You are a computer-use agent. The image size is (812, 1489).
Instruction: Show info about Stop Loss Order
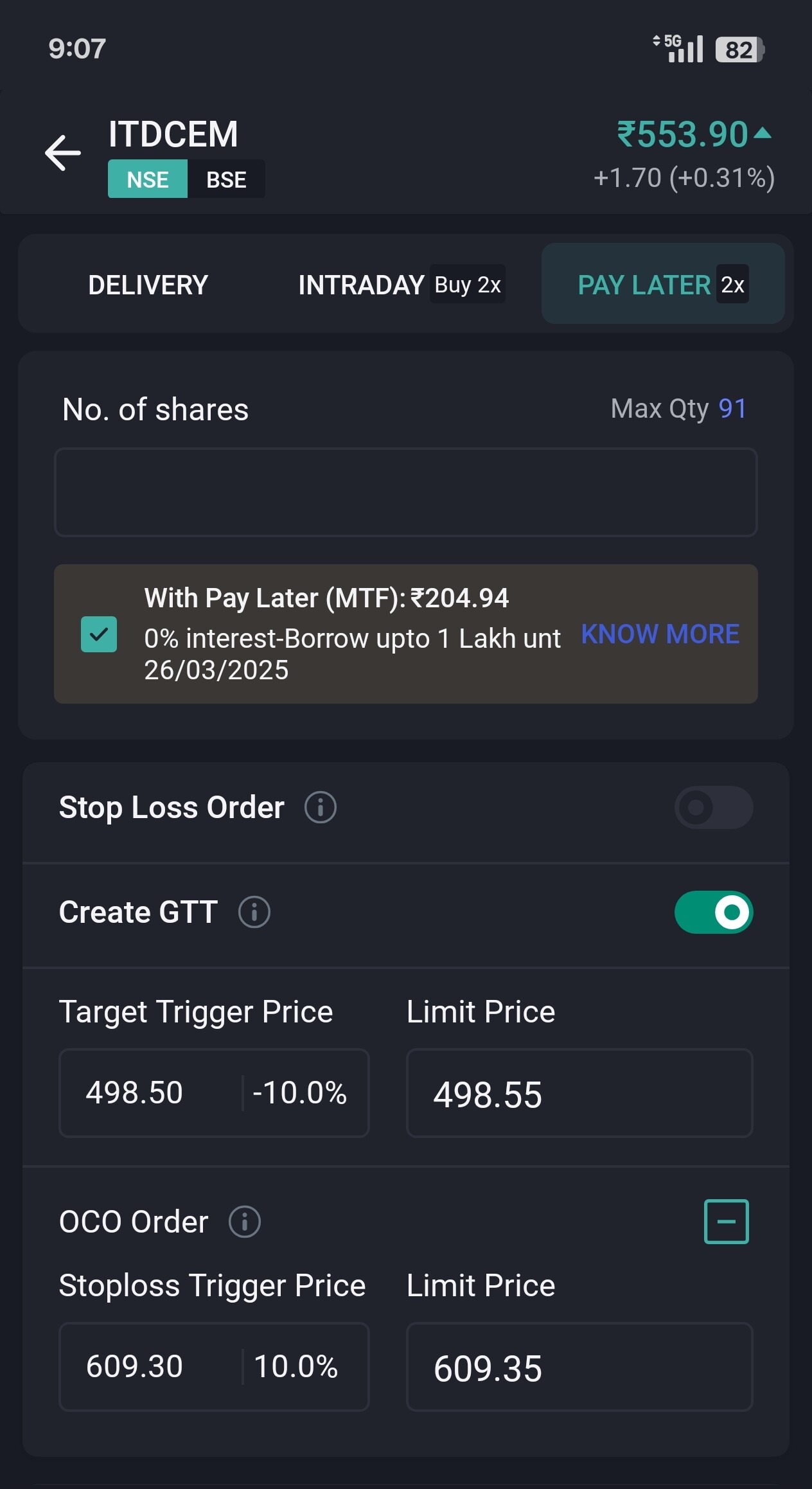coord(321,807)
